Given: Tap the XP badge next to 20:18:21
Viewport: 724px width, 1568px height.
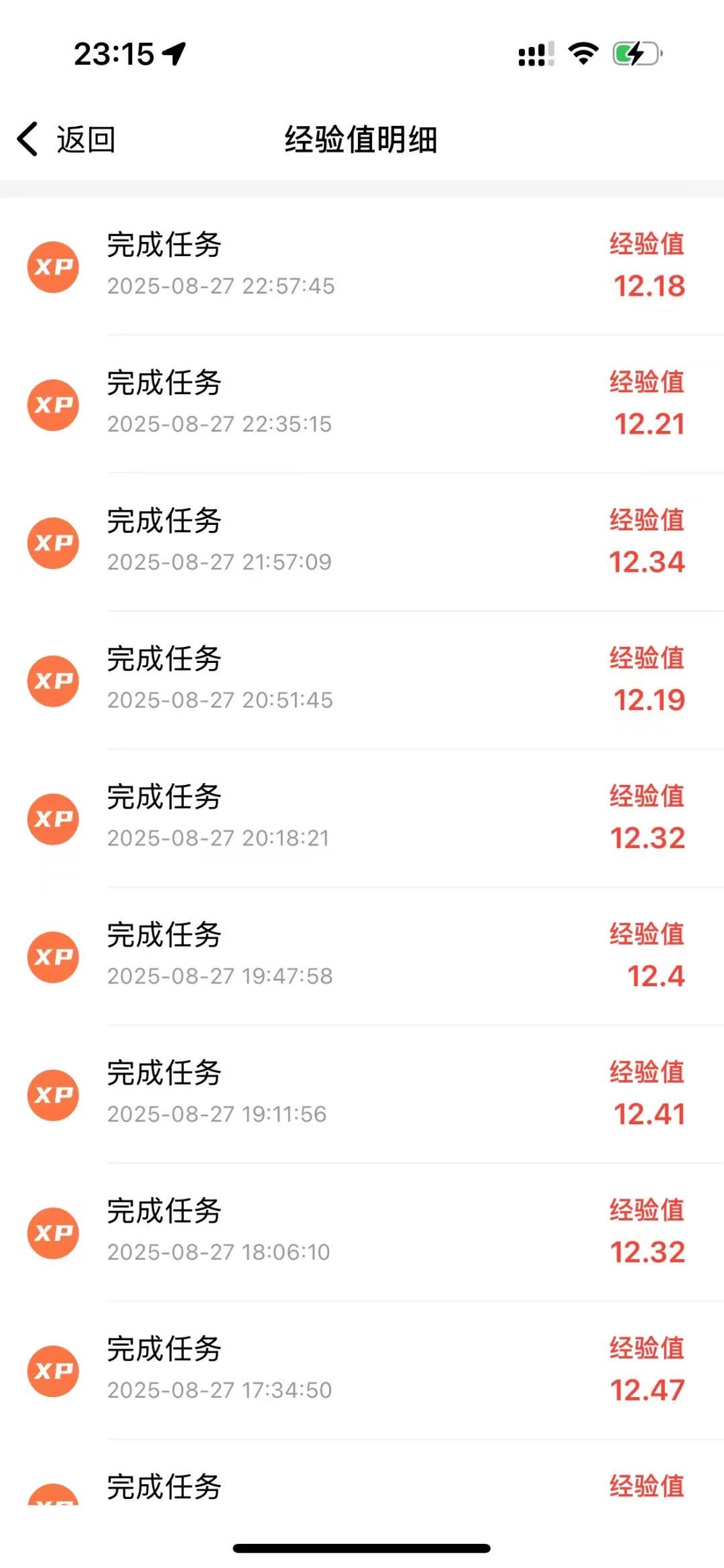Looking at the screenshot, I should [54, 819].
